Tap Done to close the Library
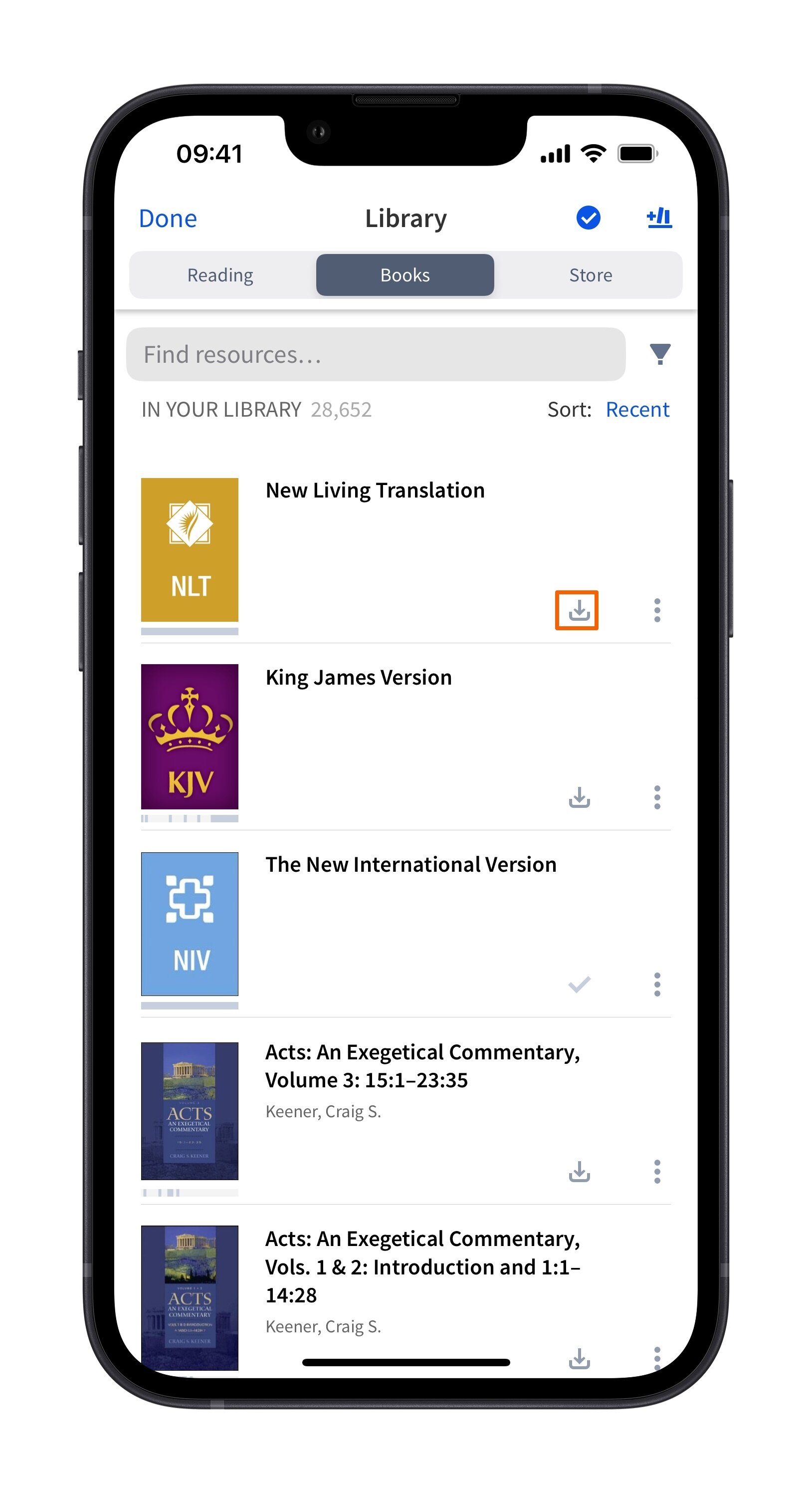The width and height of the screenshot is (812, 1493). [168, 219]
